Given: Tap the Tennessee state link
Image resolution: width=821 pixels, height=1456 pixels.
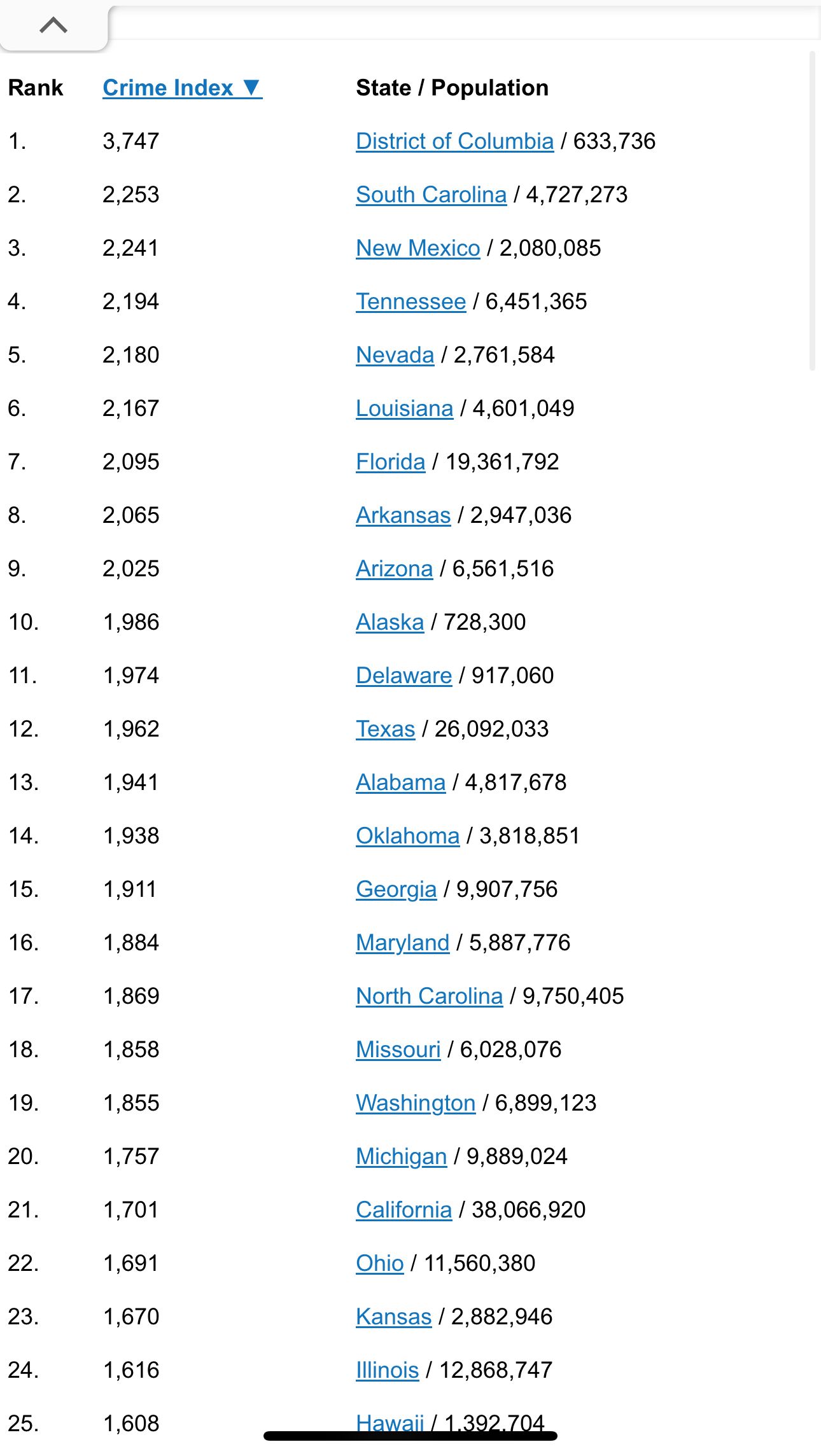Looking at the screenshot, I should pyautogui.click(x=410, y=302).
